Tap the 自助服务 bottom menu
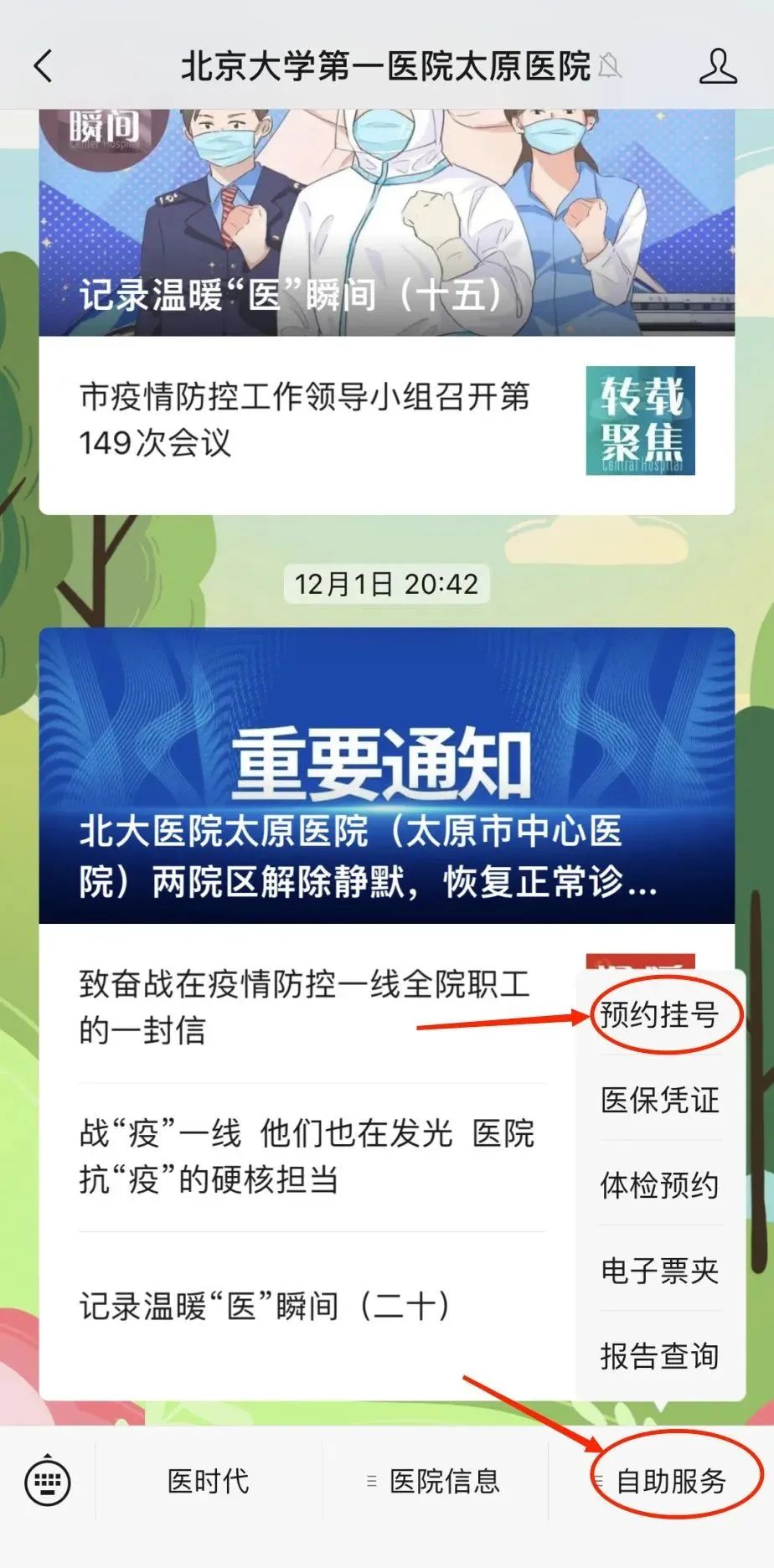774x1568 pixels. point(670,1482)
